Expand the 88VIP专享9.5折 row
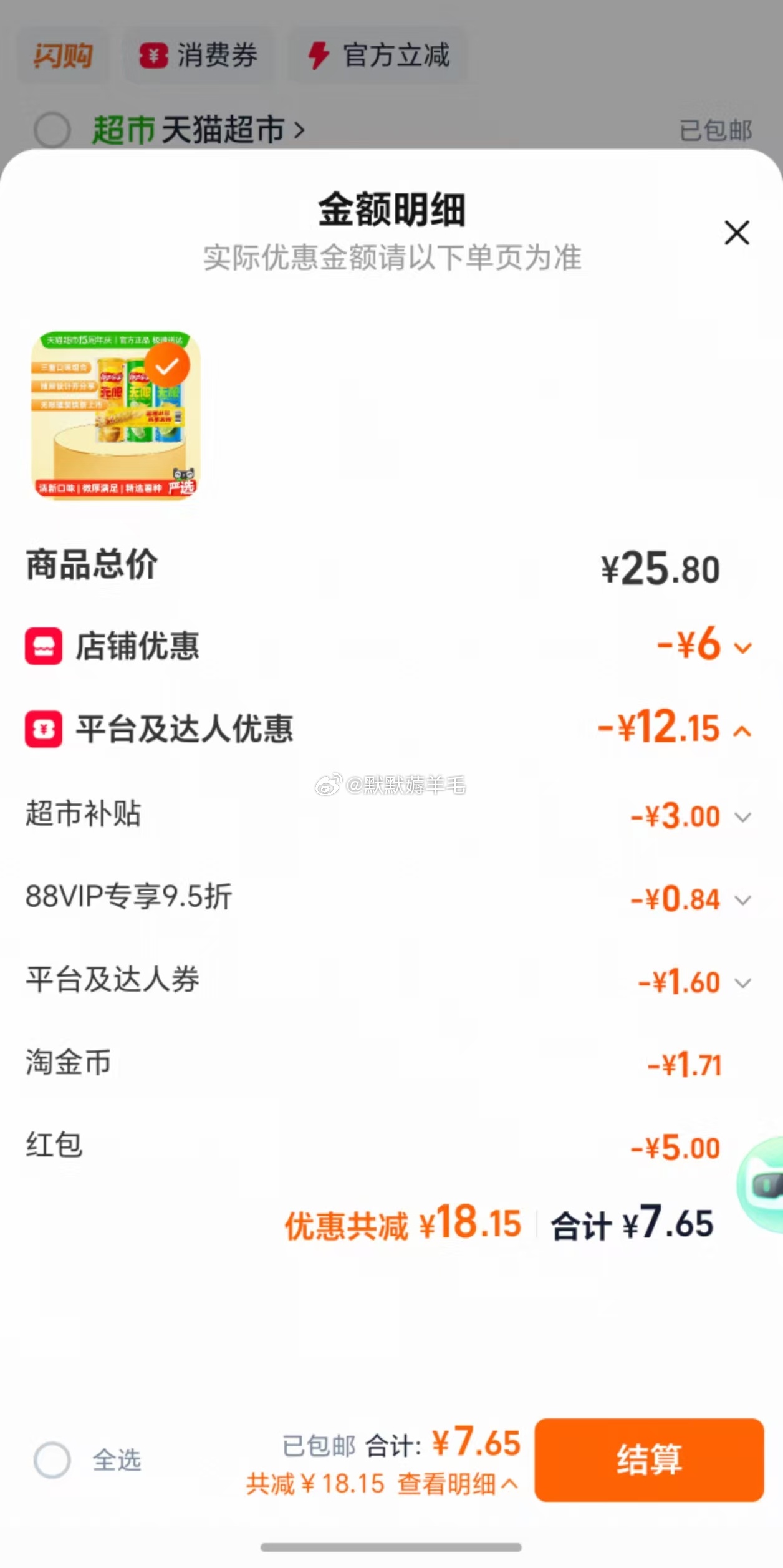Image resolution: width=783 pixels, height=1568 pixels. pyautogui.click(x=742, y=899)
